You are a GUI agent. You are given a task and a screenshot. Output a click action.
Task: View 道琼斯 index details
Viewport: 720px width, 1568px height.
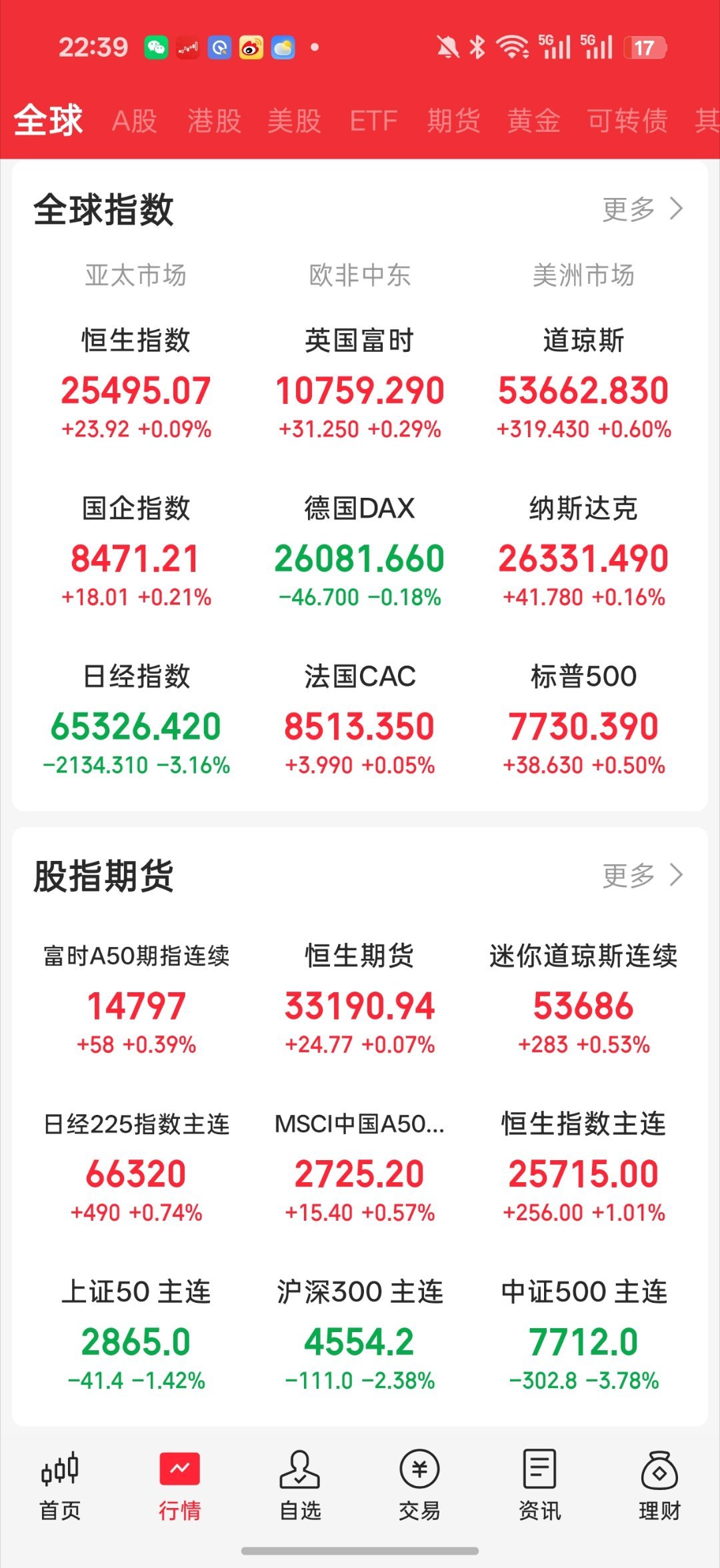tap(583, 383)
